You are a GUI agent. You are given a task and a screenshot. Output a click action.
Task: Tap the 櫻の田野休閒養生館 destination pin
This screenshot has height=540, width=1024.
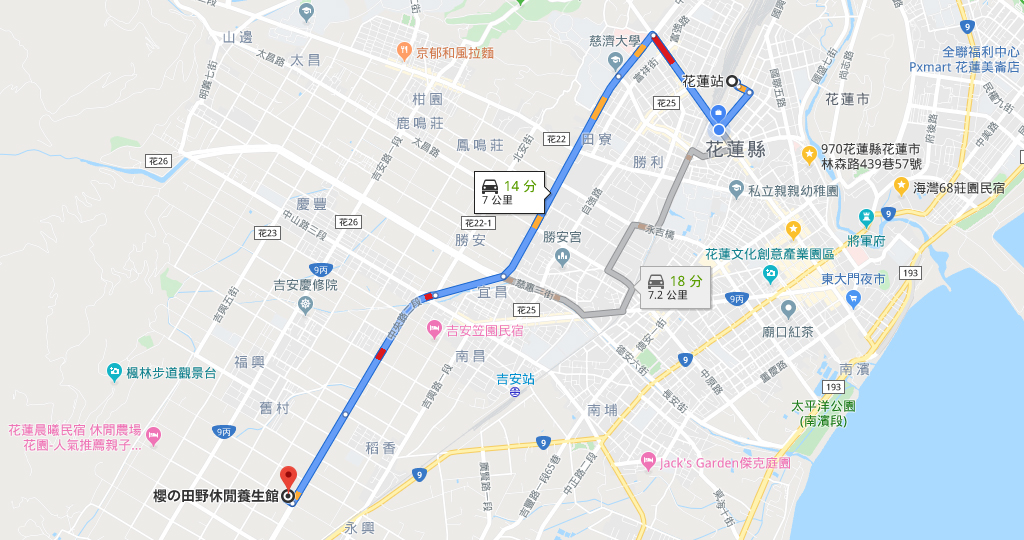point(288,476)
